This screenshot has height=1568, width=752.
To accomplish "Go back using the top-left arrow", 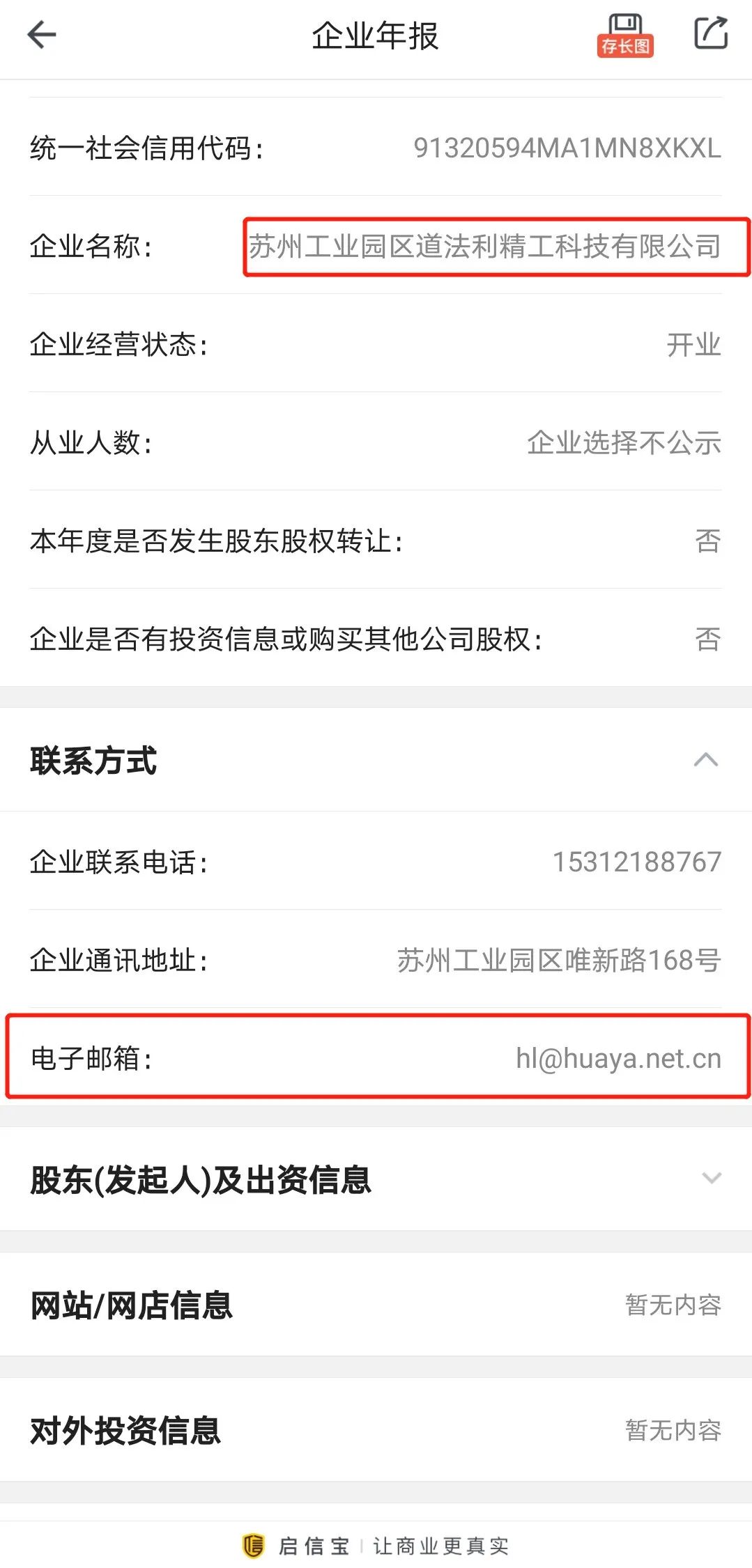I will point(41,35).
